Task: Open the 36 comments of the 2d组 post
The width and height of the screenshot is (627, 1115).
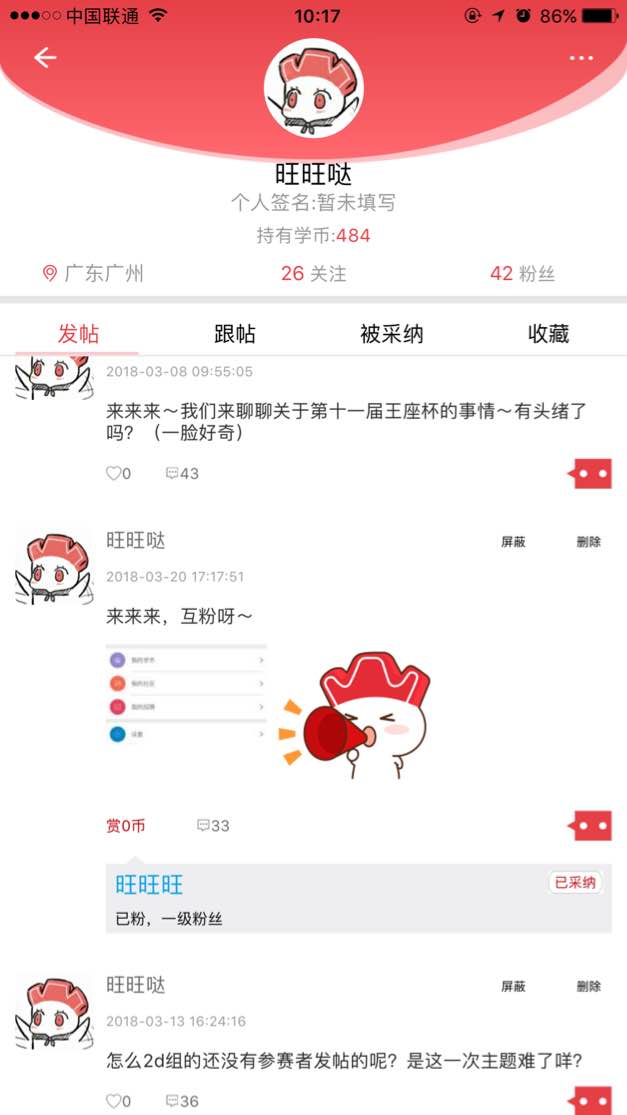Action: 182,1101
